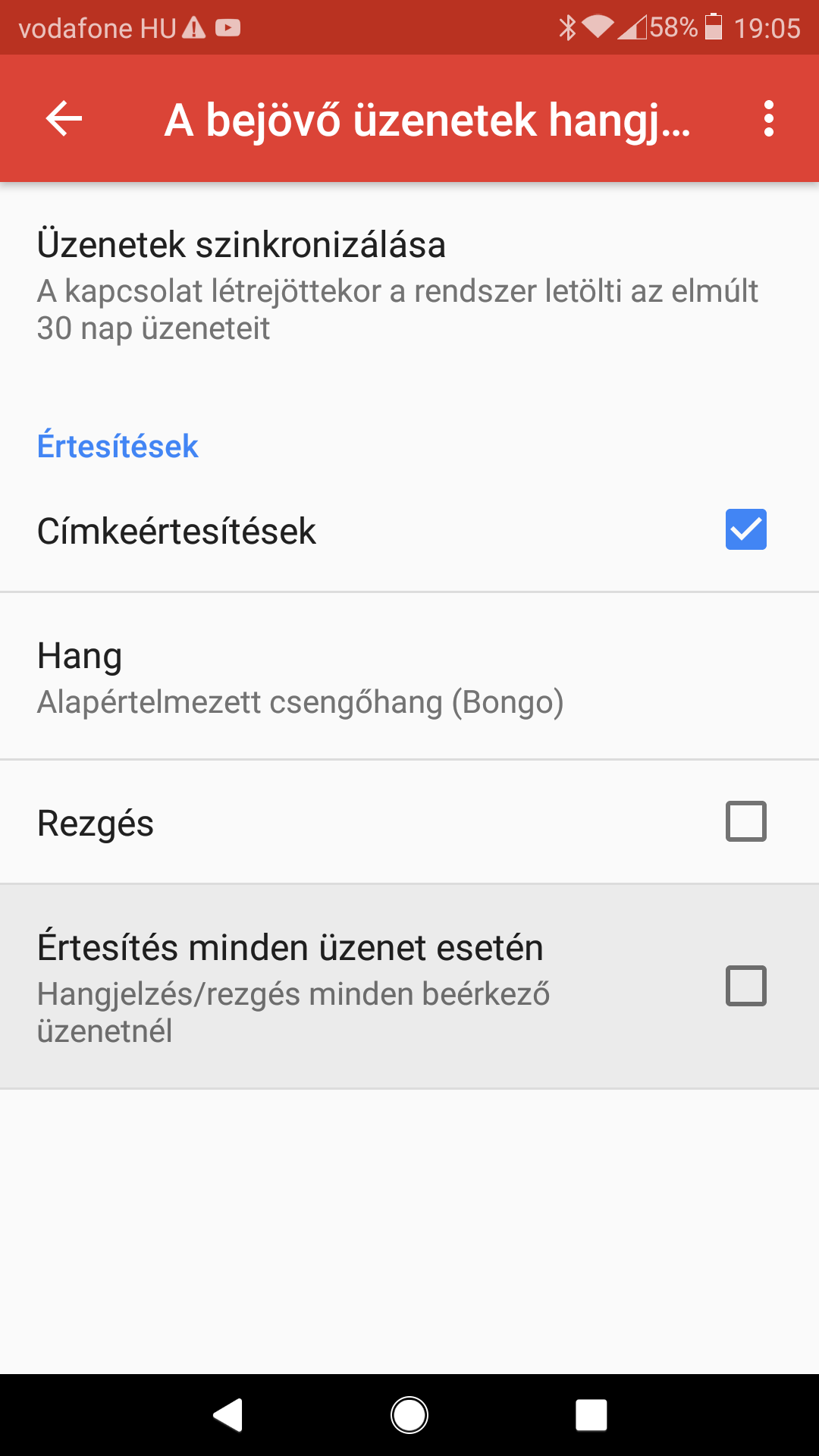The height and width of the screenshot is (1456, 819).
Task: Open recent apps from navigation bar
Action: point(591,1415)
